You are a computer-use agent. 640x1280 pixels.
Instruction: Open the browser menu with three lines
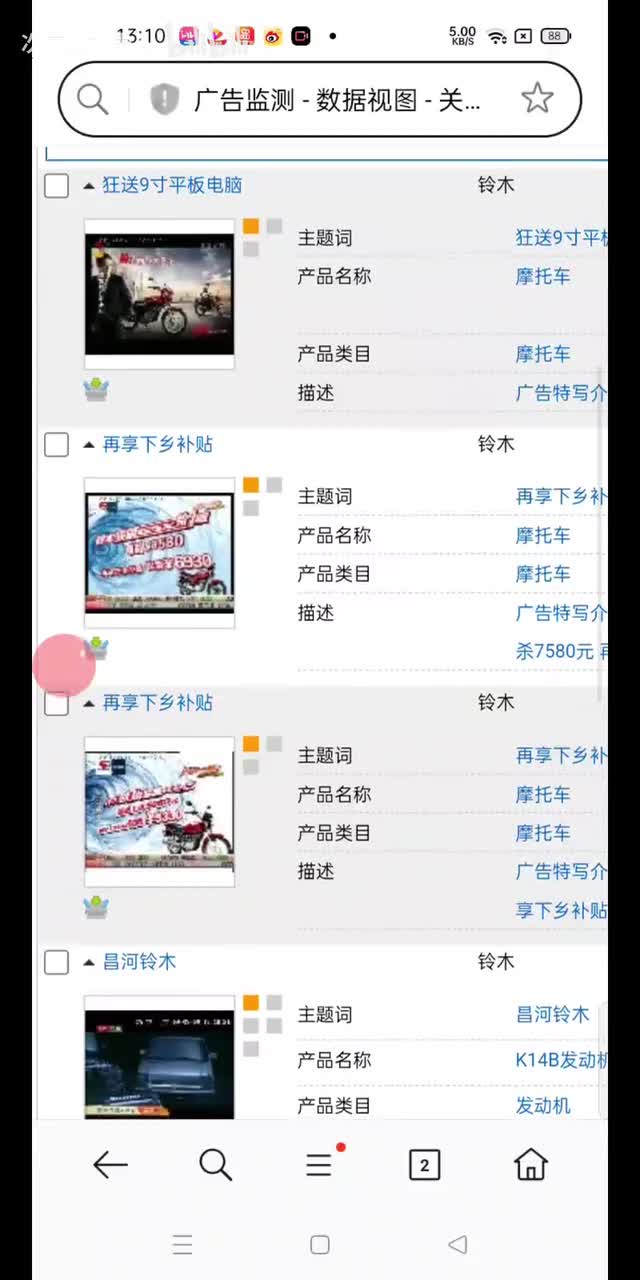(319, 1165)
